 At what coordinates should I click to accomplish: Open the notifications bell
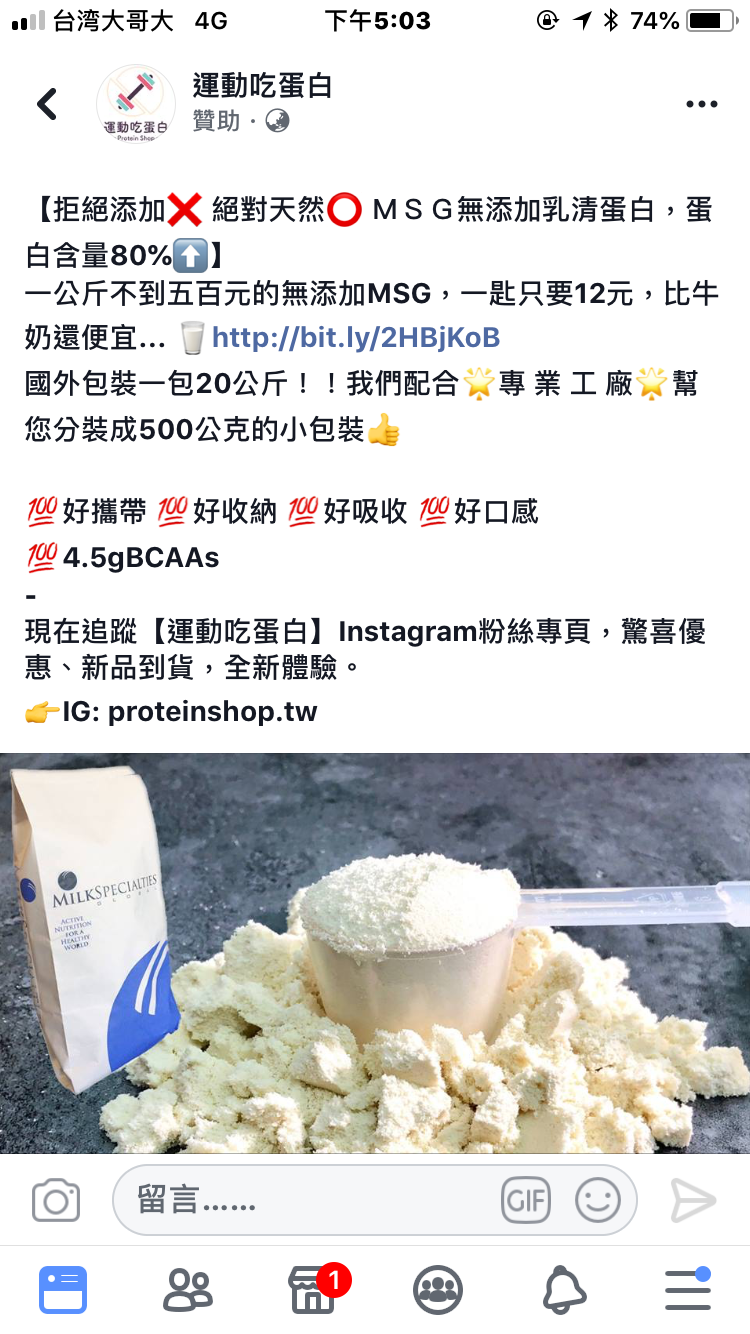pos(563,1290)
